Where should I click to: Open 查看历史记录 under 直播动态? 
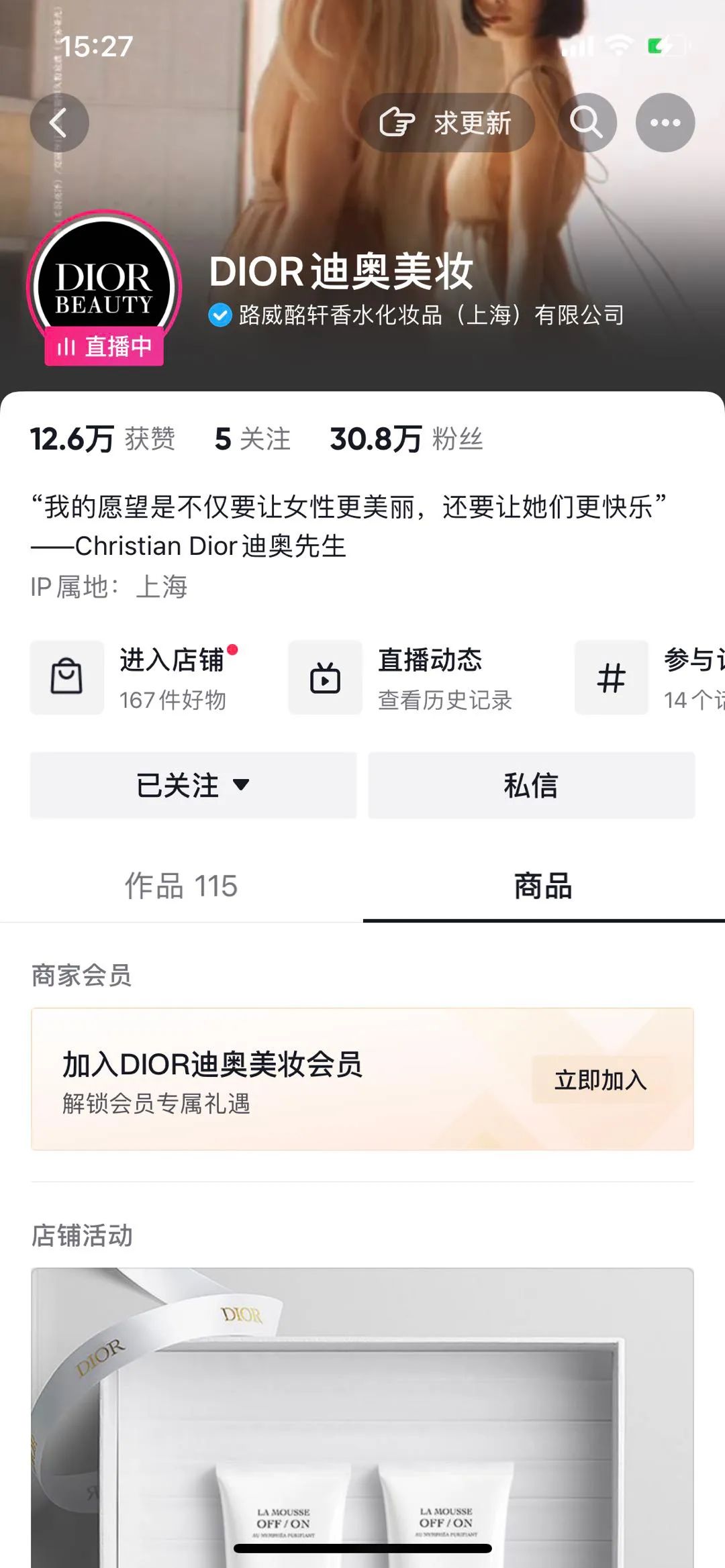[445, 700]
